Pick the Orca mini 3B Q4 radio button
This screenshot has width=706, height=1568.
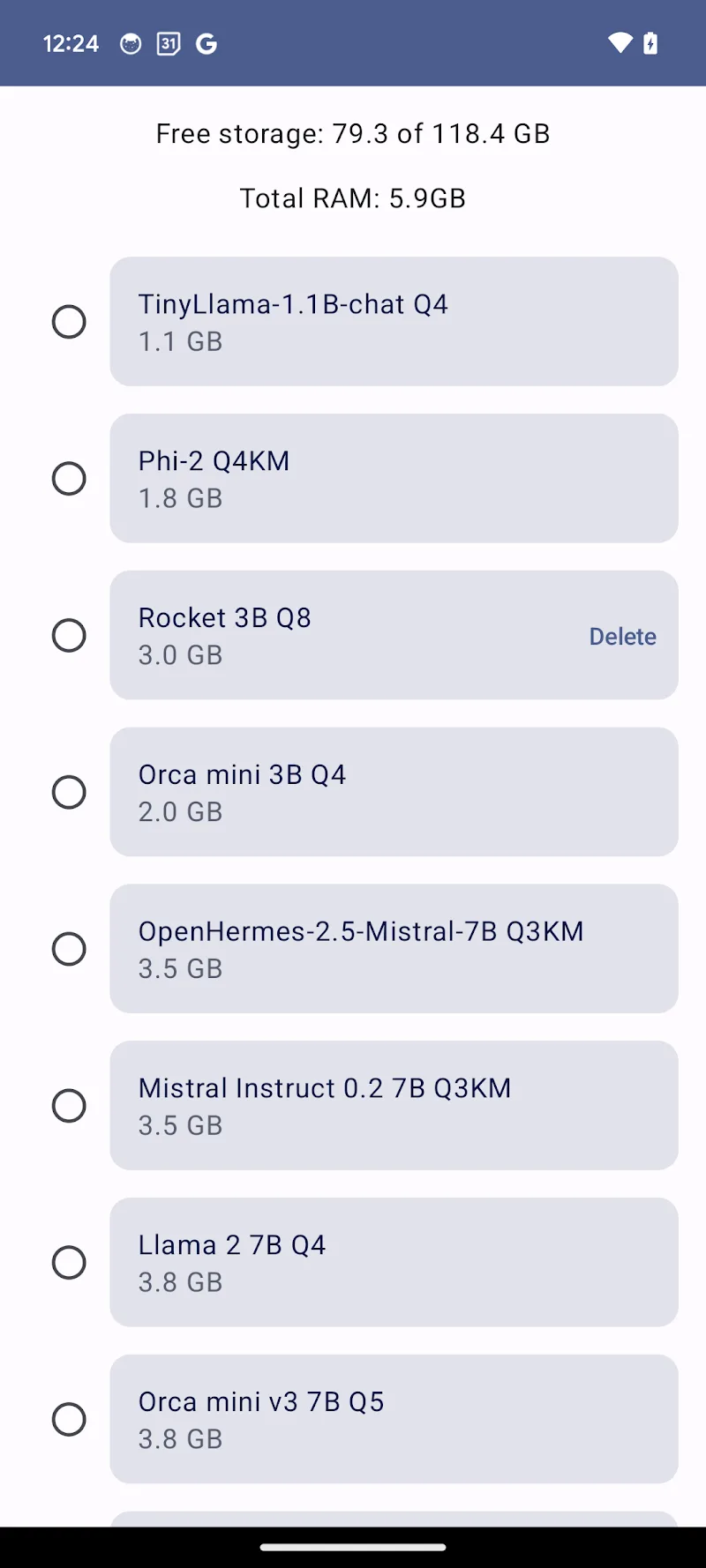(69, 792)
